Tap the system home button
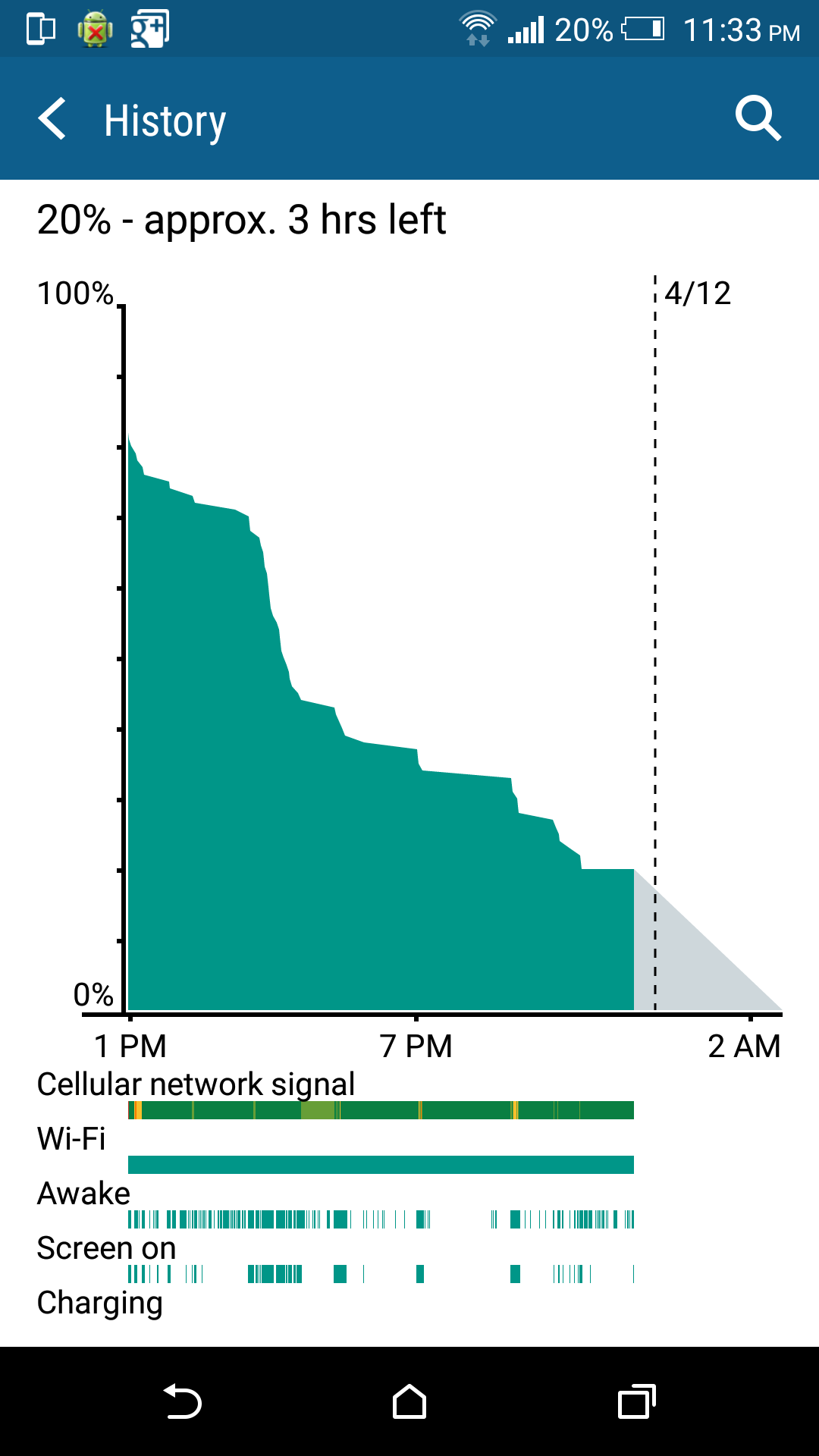The height and width of the screenshot is (1456, 819). point(409,1401)
